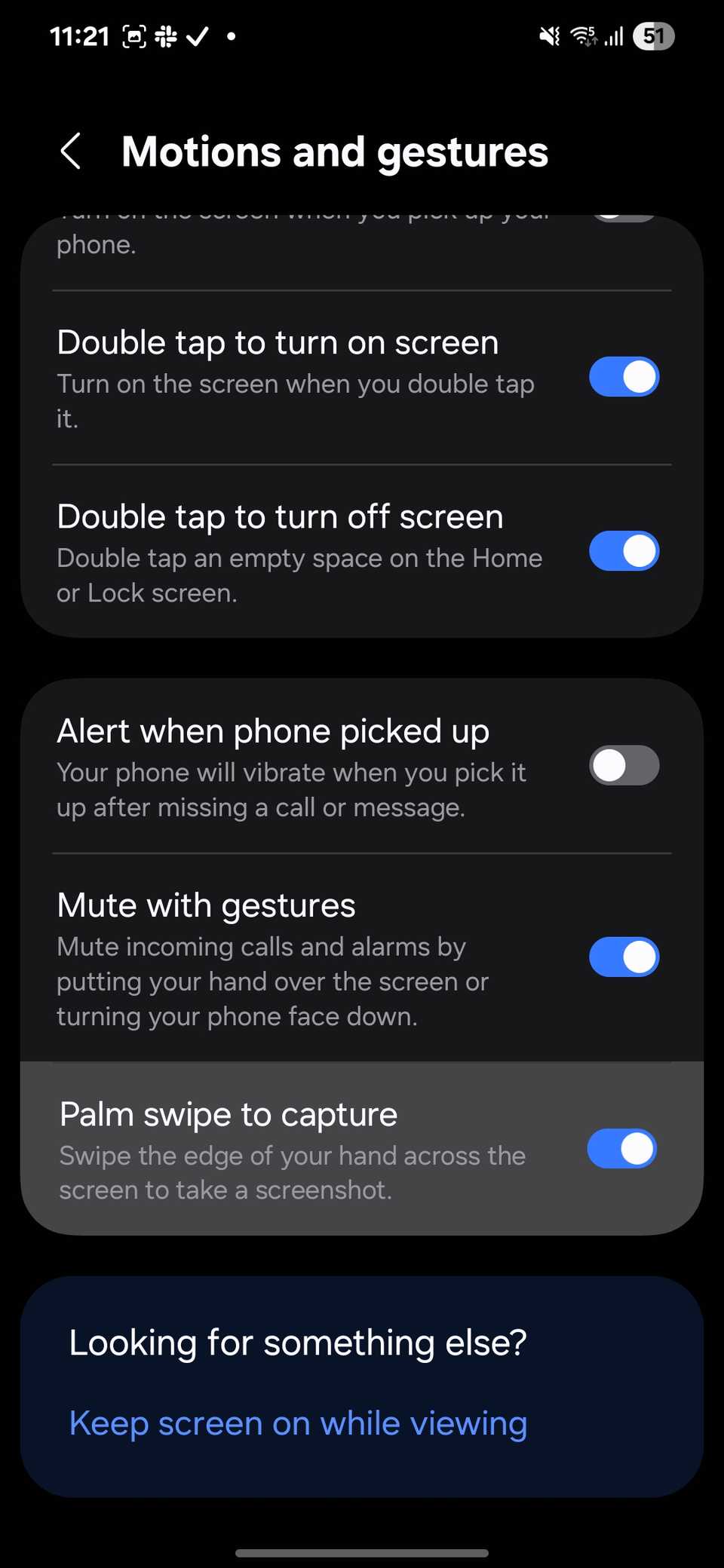724x1568 pixels.
Task: Switch off Mute with gestures
Action: coord(624,957)
